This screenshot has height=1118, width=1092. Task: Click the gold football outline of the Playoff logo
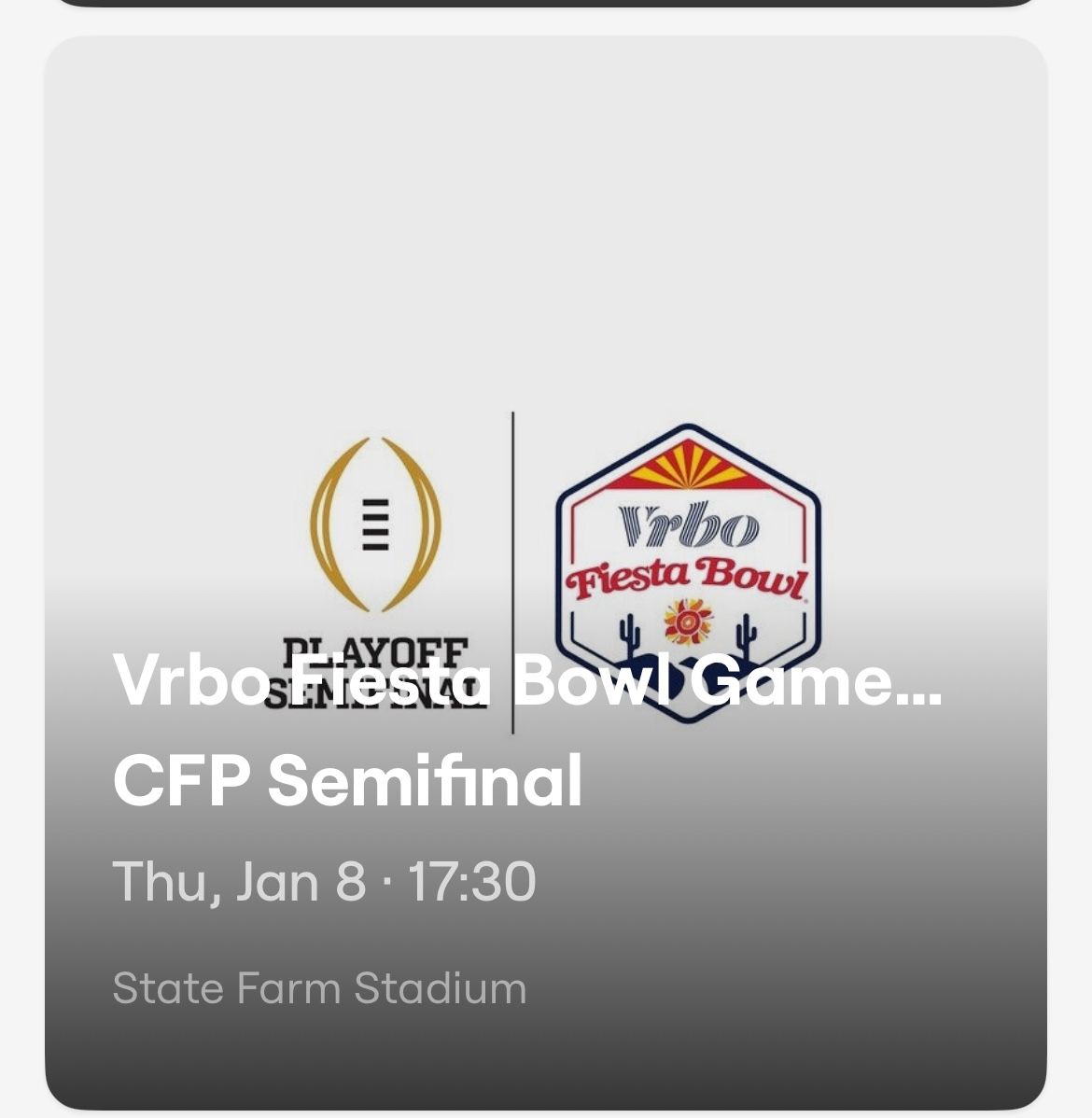pos(373,523)
